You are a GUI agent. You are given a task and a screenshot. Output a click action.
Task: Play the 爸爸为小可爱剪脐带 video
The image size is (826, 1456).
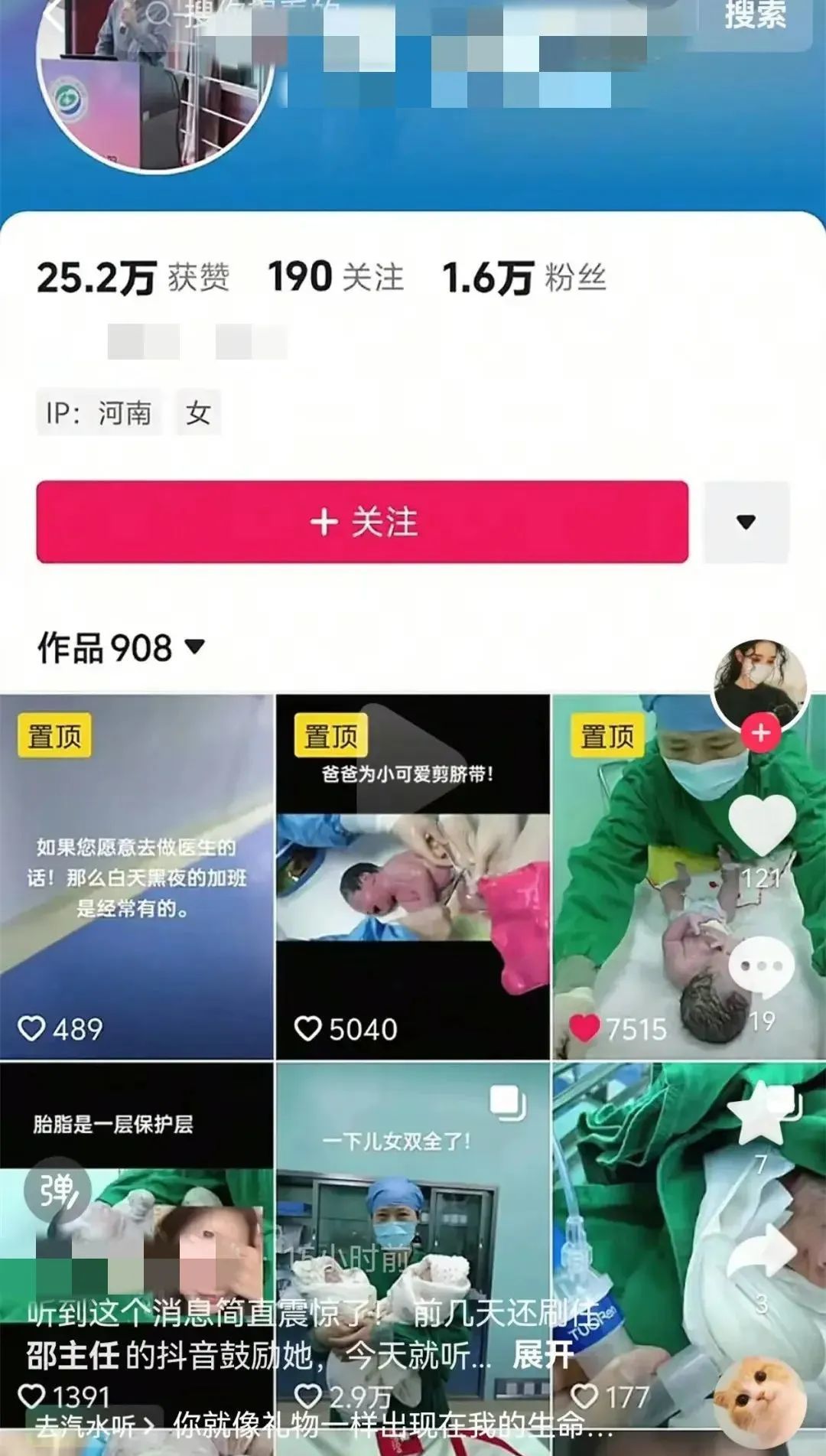[412, 877]
